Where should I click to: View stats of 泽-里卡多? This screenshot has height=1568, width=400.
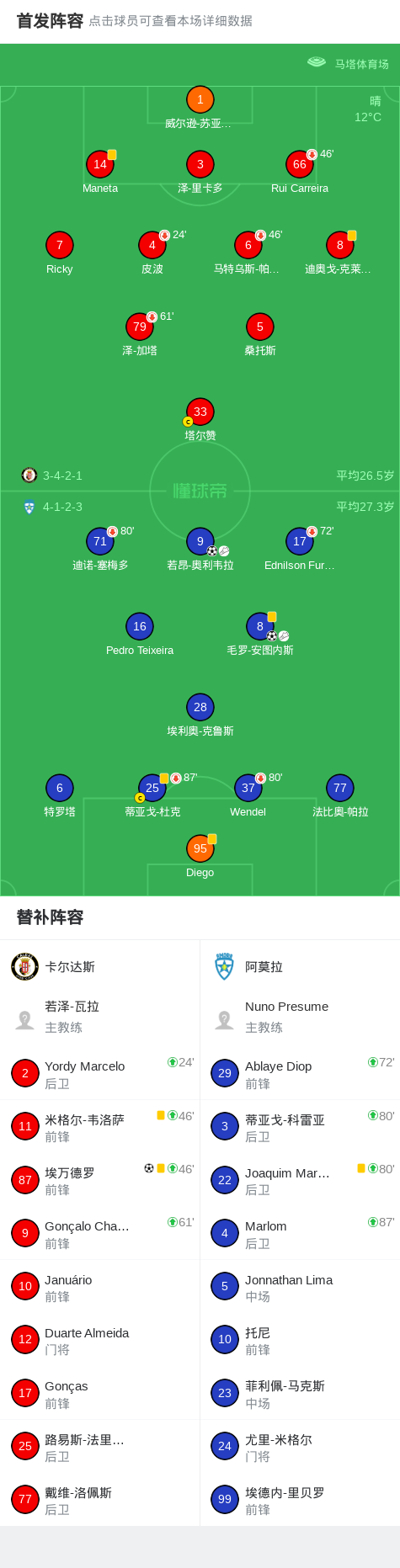click(200, 164)
